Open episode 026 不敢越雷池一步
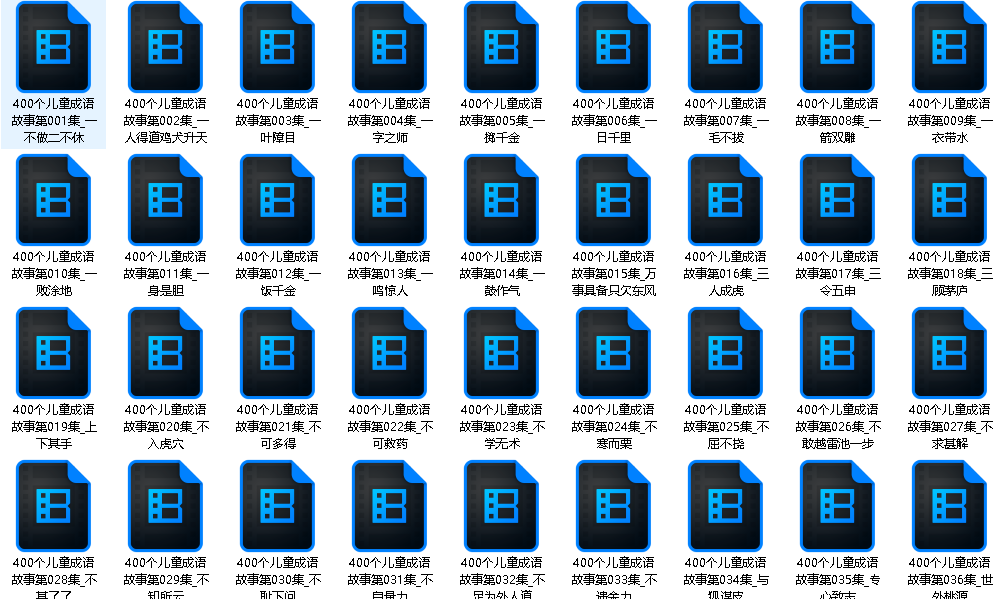 pos(837,353)
